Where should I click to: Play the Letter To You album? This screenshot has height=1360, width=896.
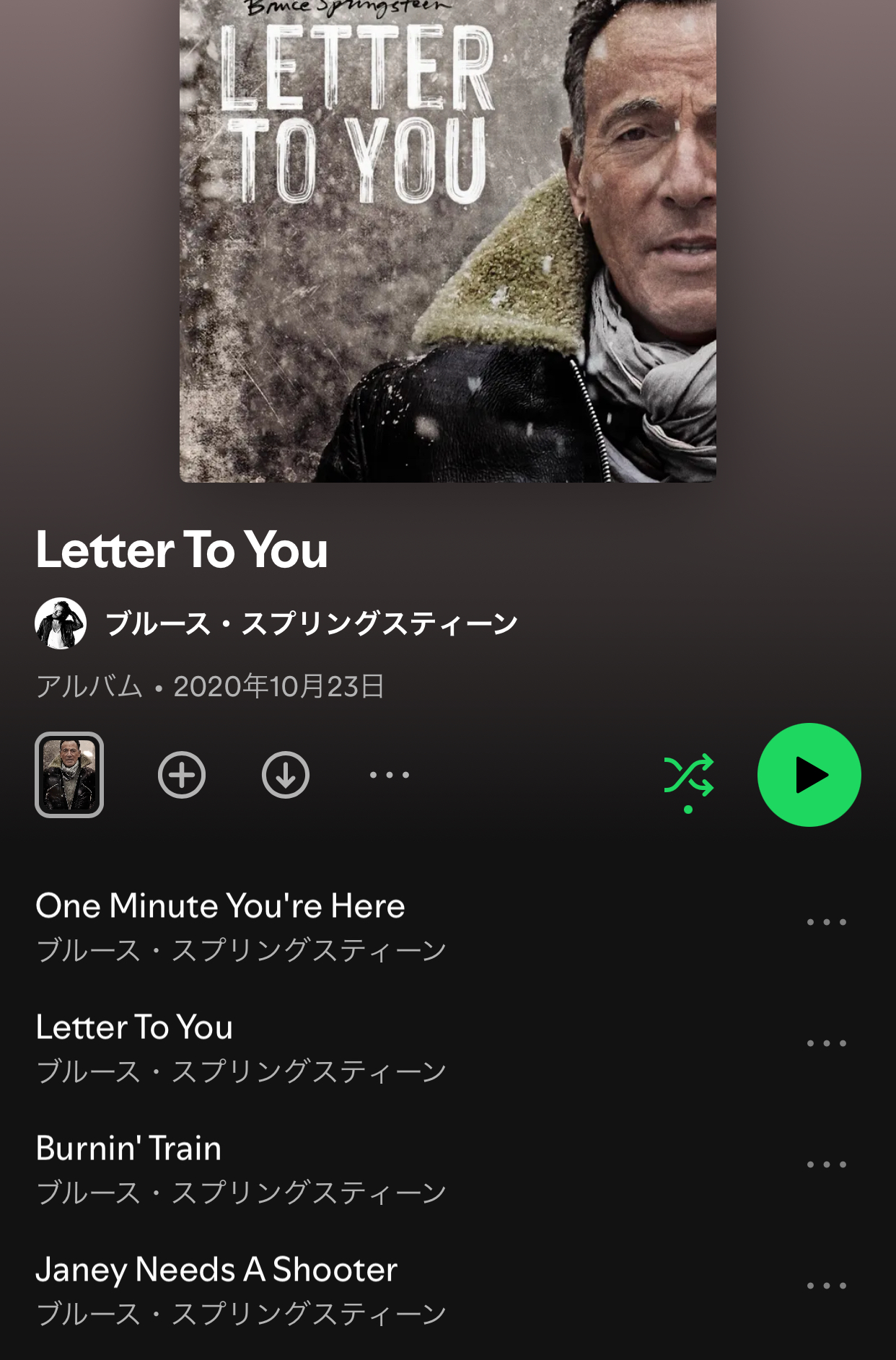click(809, 775)
